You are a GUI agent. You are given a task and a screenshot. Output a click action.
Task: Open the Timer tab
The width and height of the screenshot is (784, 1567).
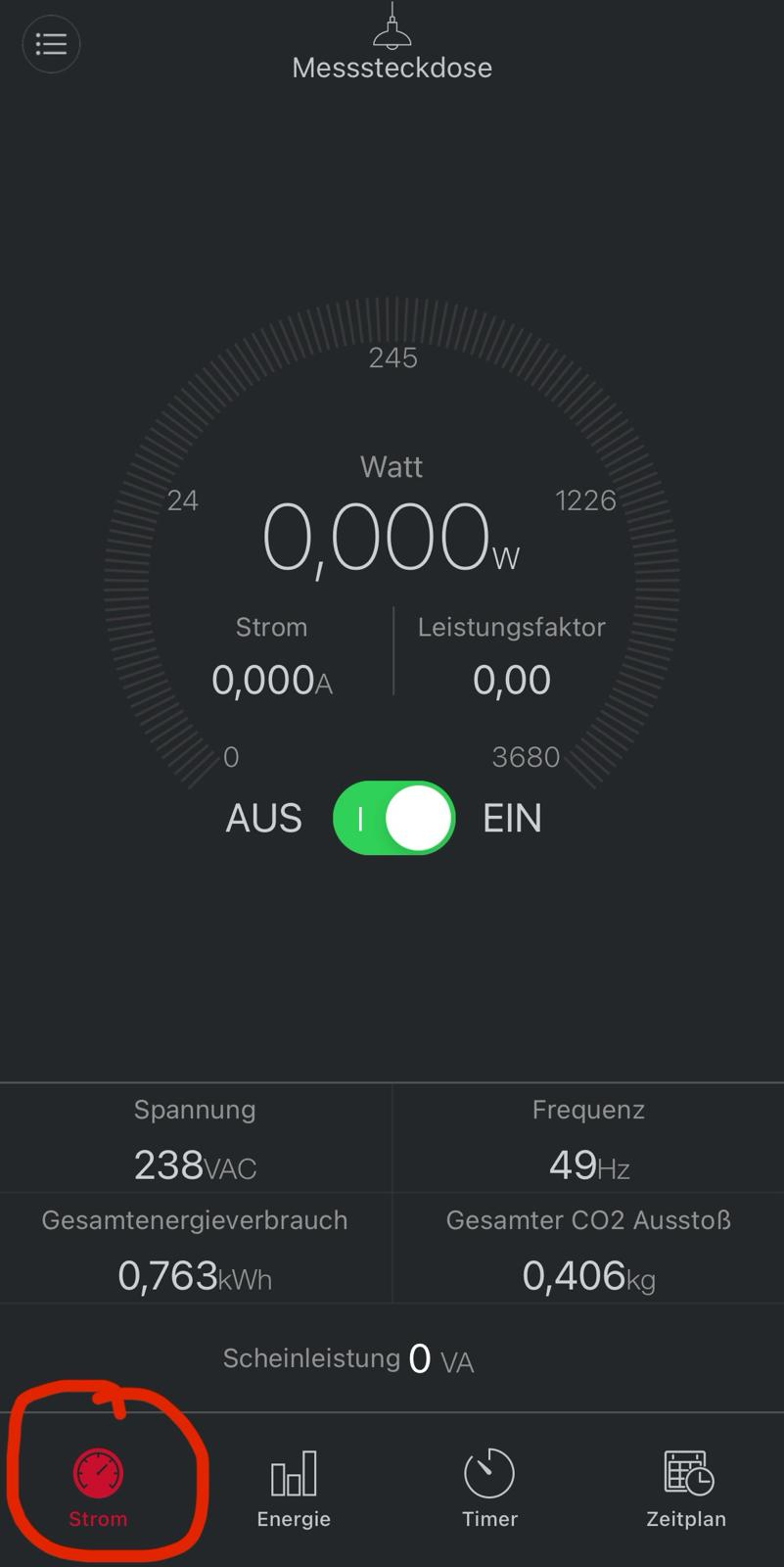489,1489
